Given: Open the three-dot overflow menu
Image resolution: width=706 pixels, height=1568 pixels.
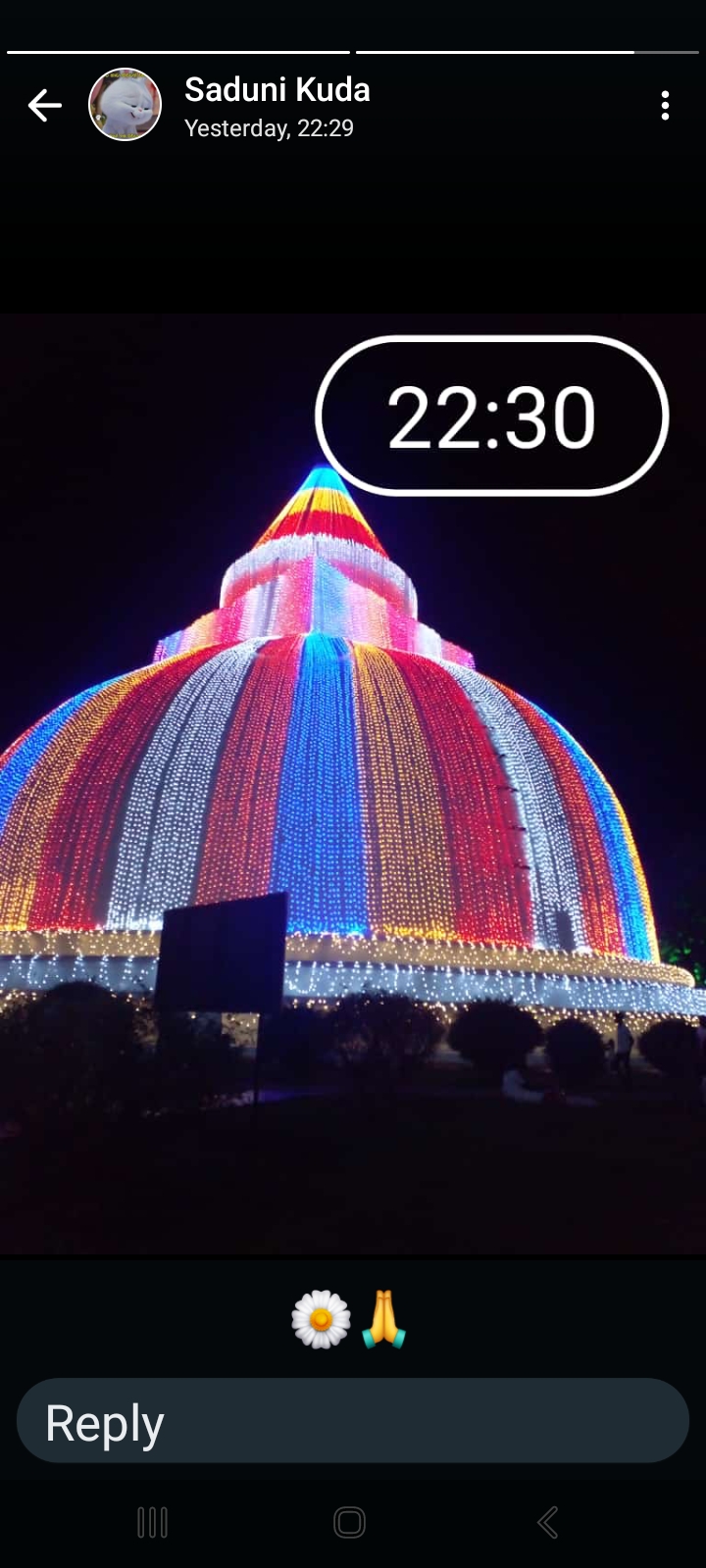Looking at the screenshot, I should coord(665,105).
